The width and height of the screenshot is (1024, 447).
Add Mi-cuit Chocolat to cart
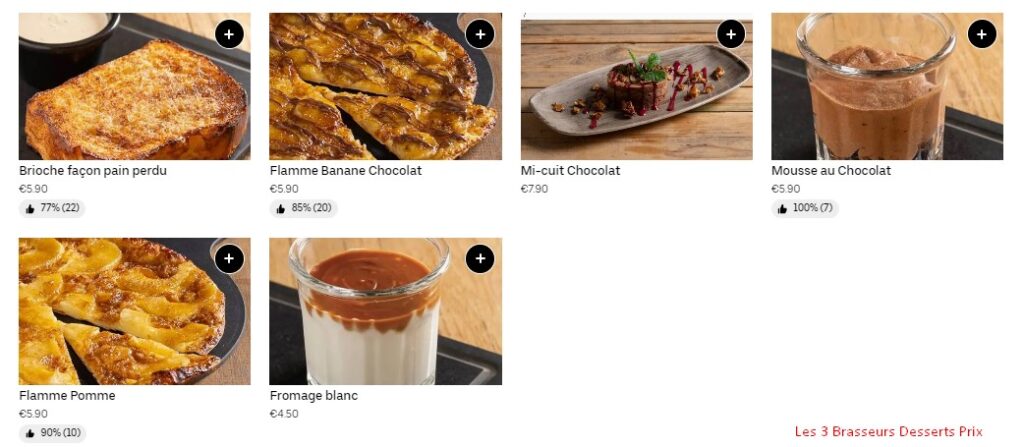[x=731, y=34]
